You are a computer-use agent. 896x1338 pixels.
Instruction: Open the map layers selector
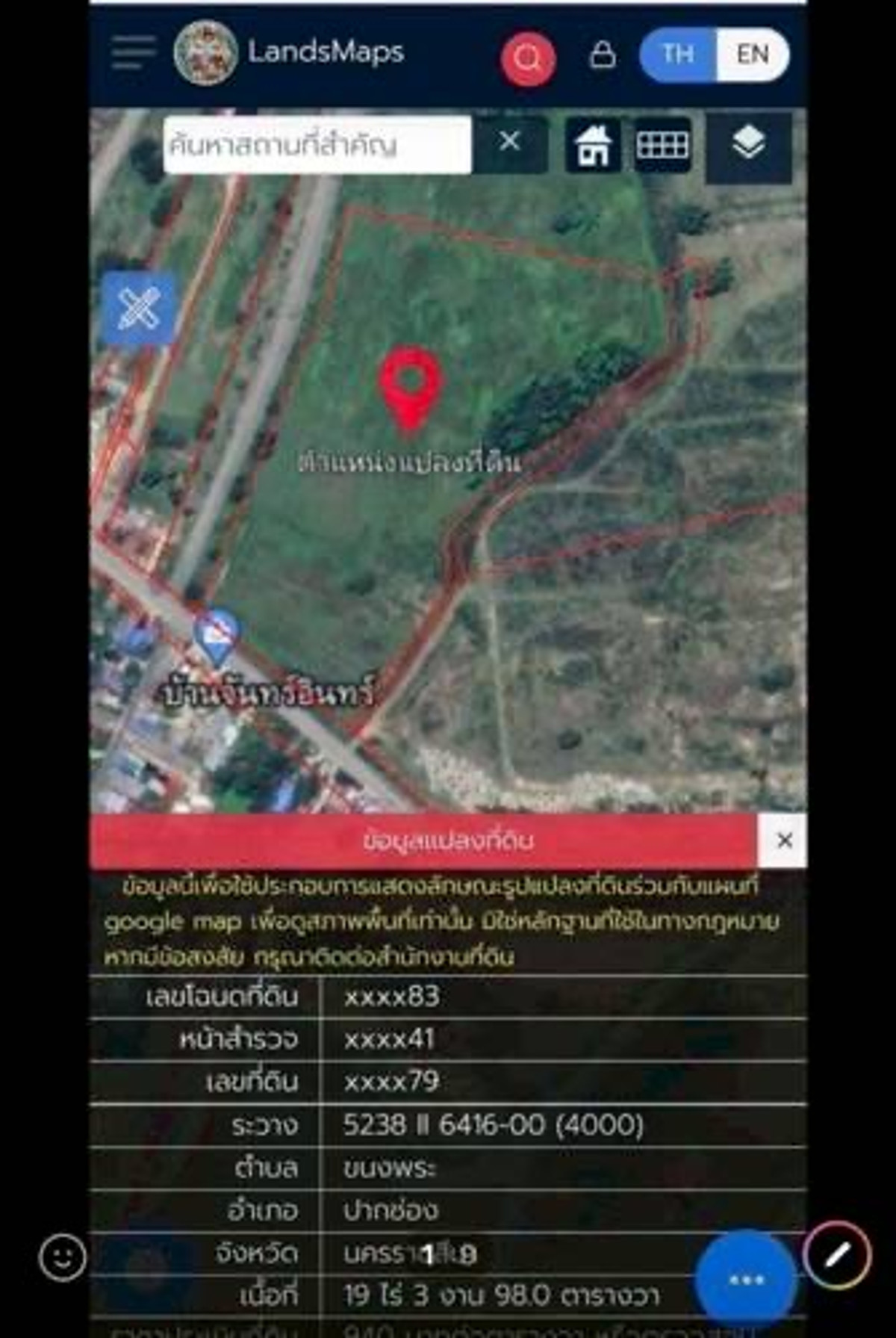(748, 144)
